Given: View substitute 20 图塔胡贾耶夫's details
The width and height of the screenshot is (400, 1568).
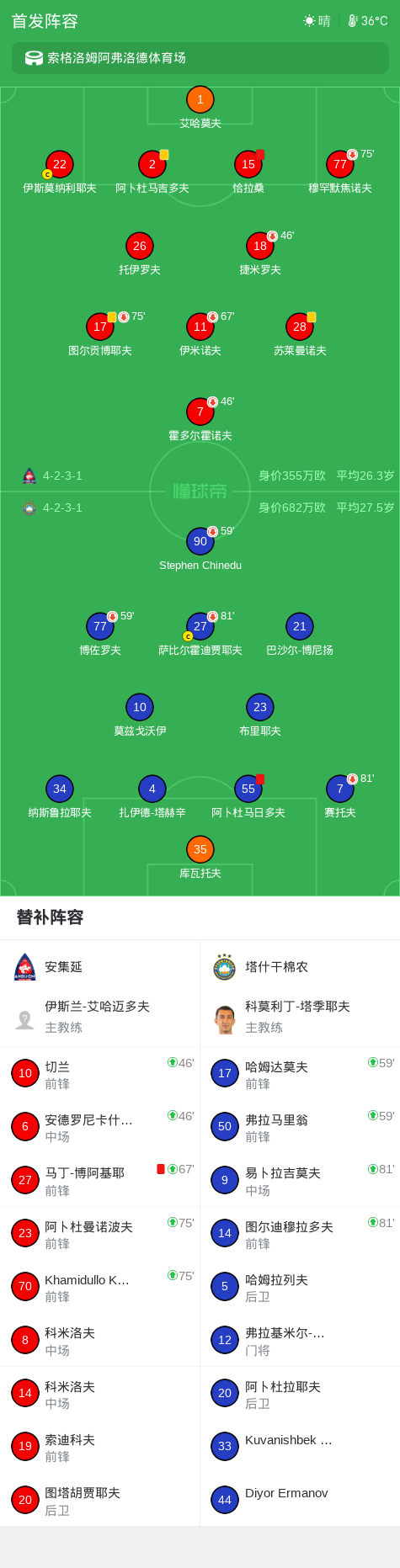Looking at the screenshot, I should tap(100, 1500).
